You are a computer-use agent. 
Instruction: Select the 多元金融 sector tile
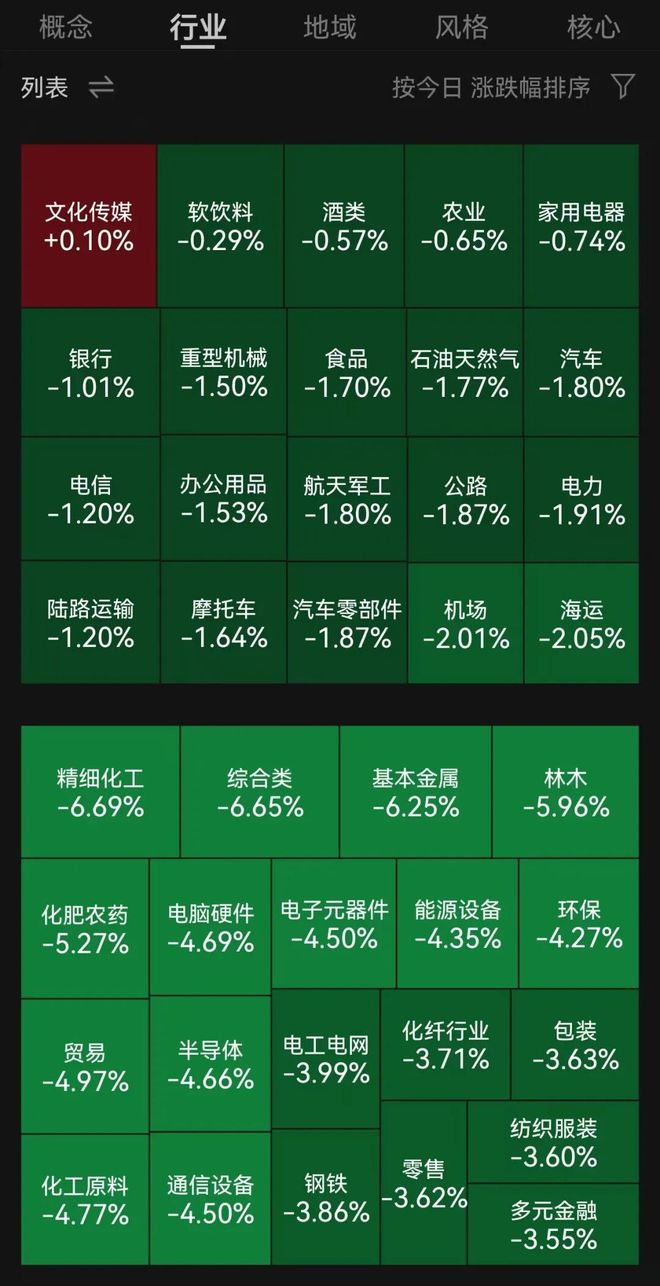pos(553,1225)
